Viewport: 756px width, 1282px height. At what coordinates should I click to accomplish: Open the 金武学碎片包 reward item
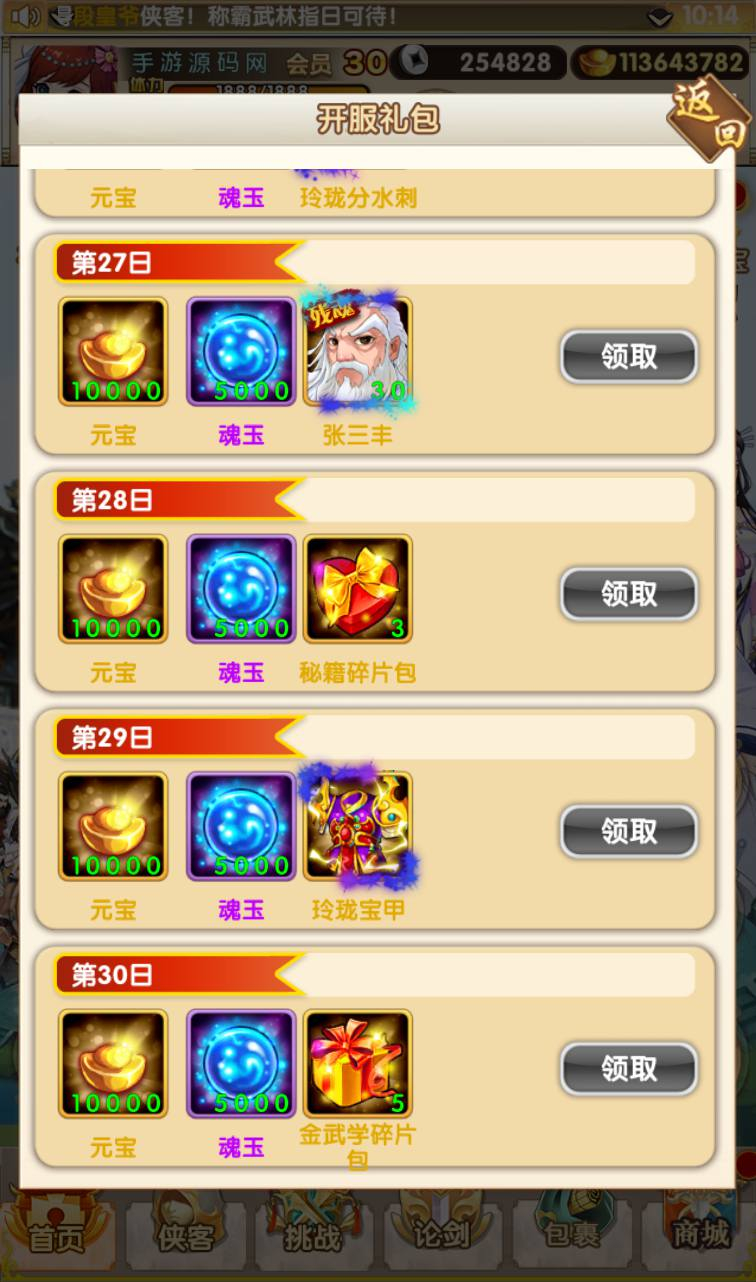tap(357, 1063)
